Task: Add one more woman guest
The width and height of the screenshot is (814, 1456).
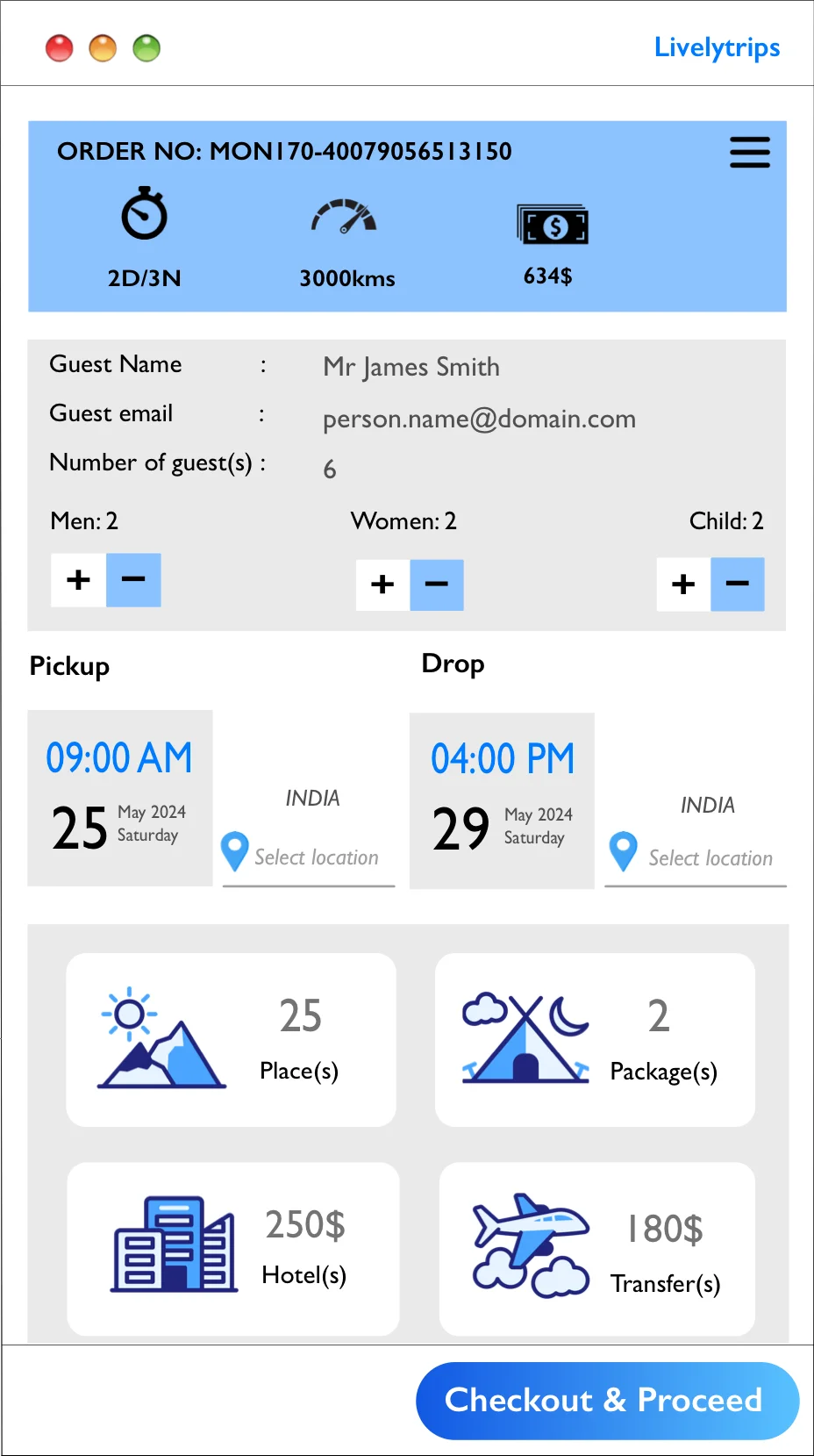Action: [382, 585]
